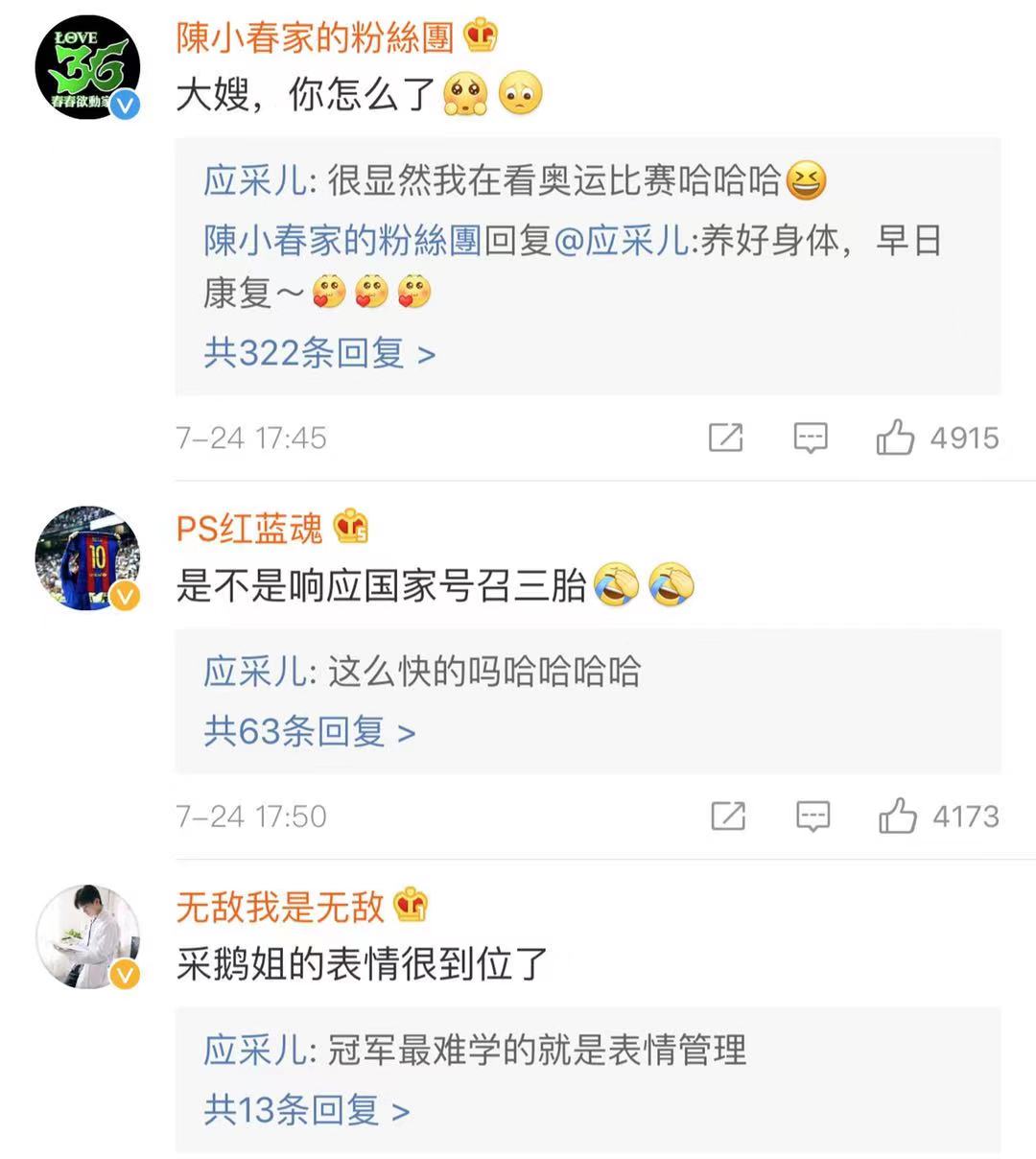Click the timestamp 7-24 17:45
This screenshot has height=1159, width=1036.
[252, 438]
